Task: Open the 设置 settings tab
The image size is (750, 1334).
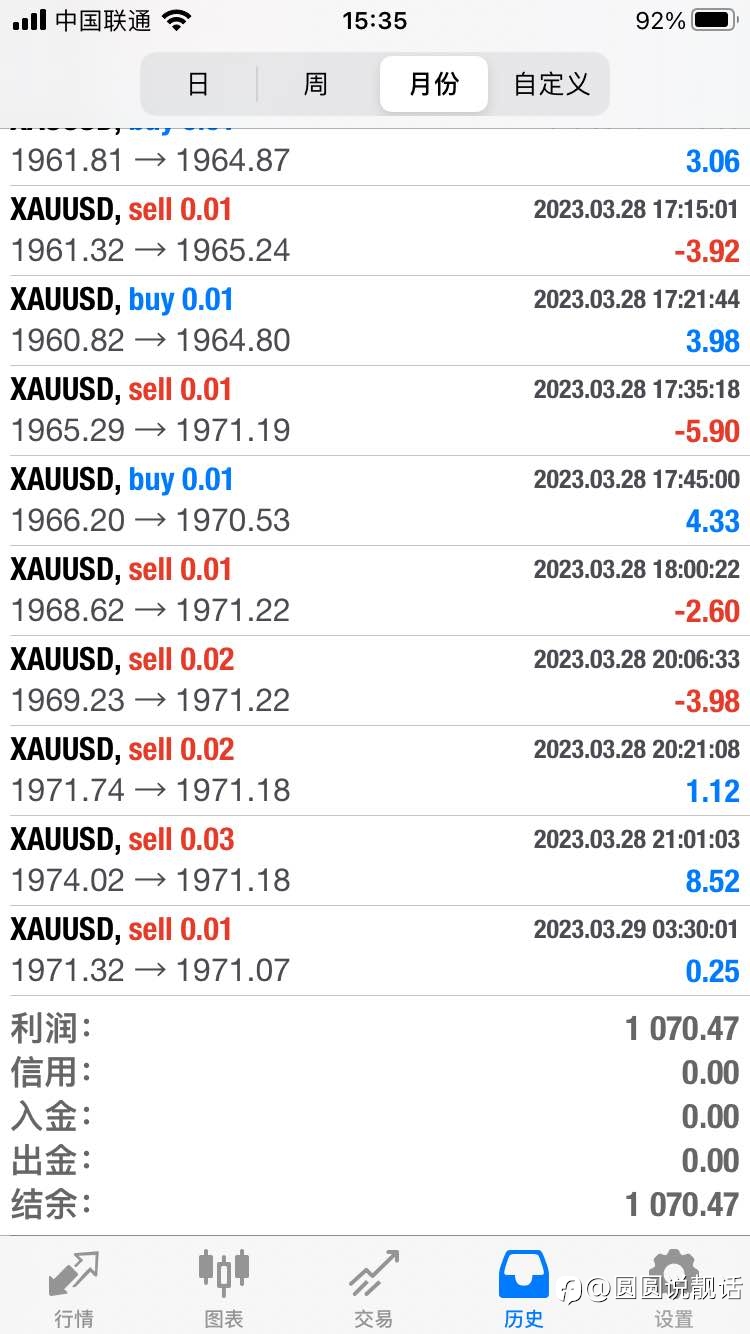Action: [674, 1287]
